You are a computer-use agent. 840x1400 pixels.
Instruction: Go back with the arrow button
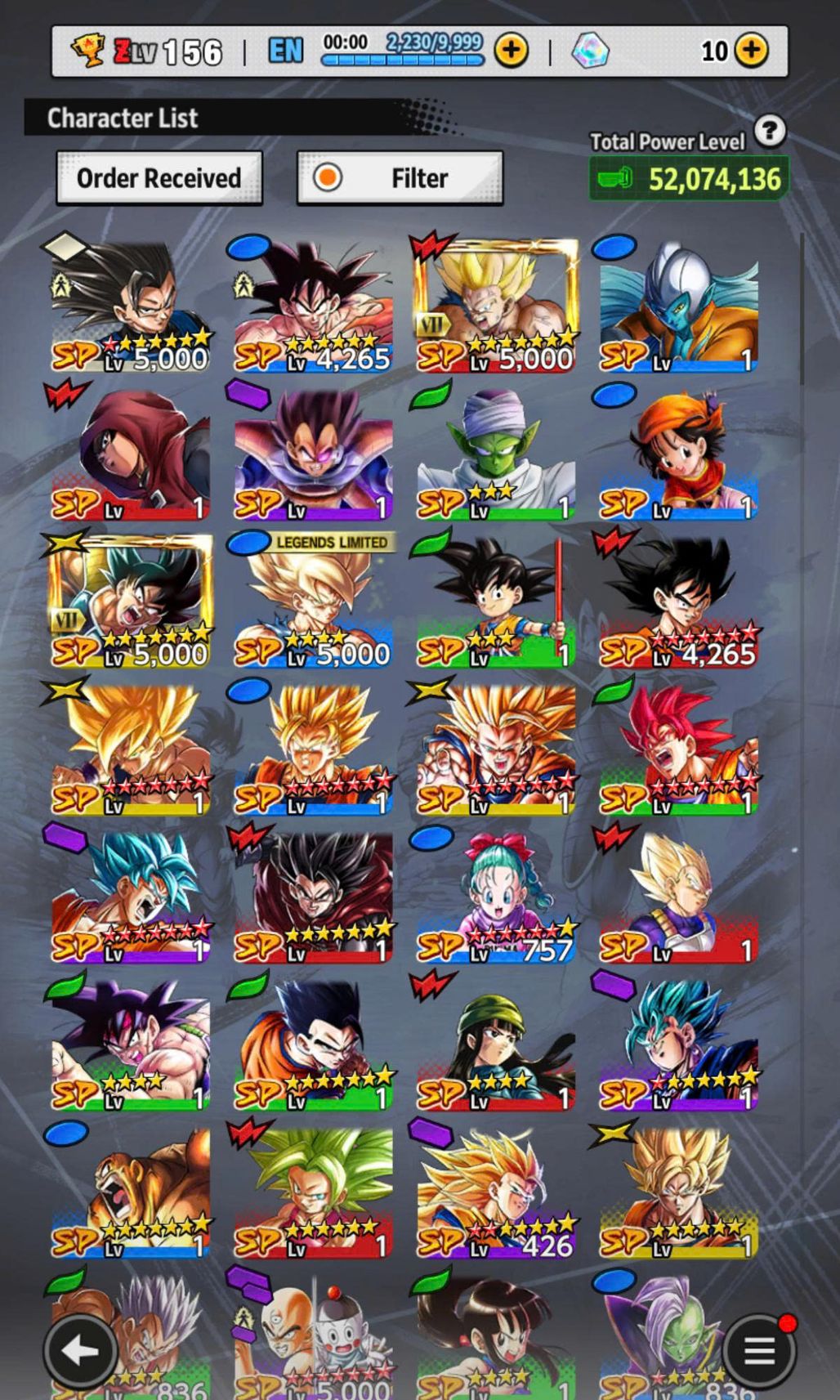[x=80, y=1350]
